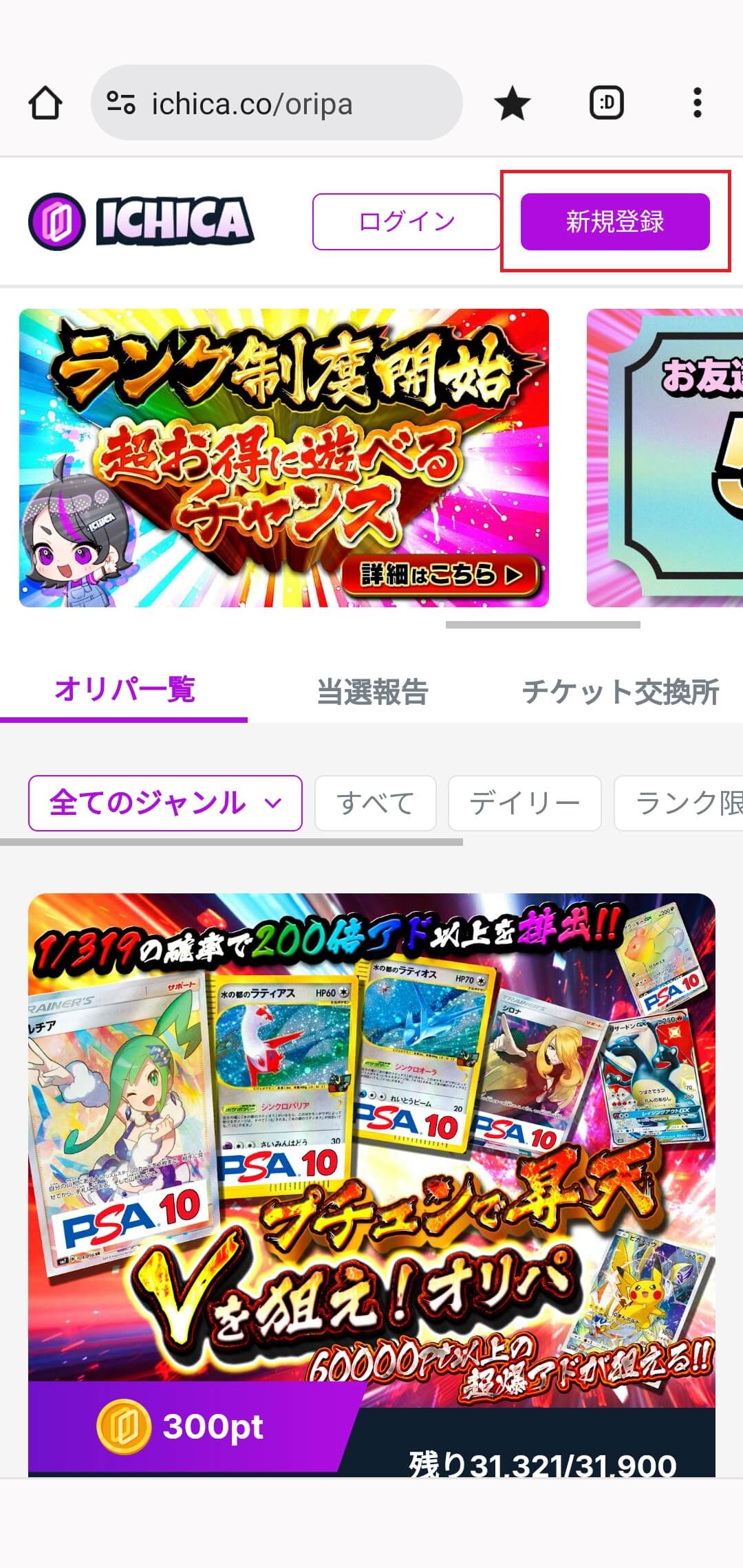Bookmark this page with the star
The height and width of the screenshot is (1568, 743).
(x=512, y=105)
